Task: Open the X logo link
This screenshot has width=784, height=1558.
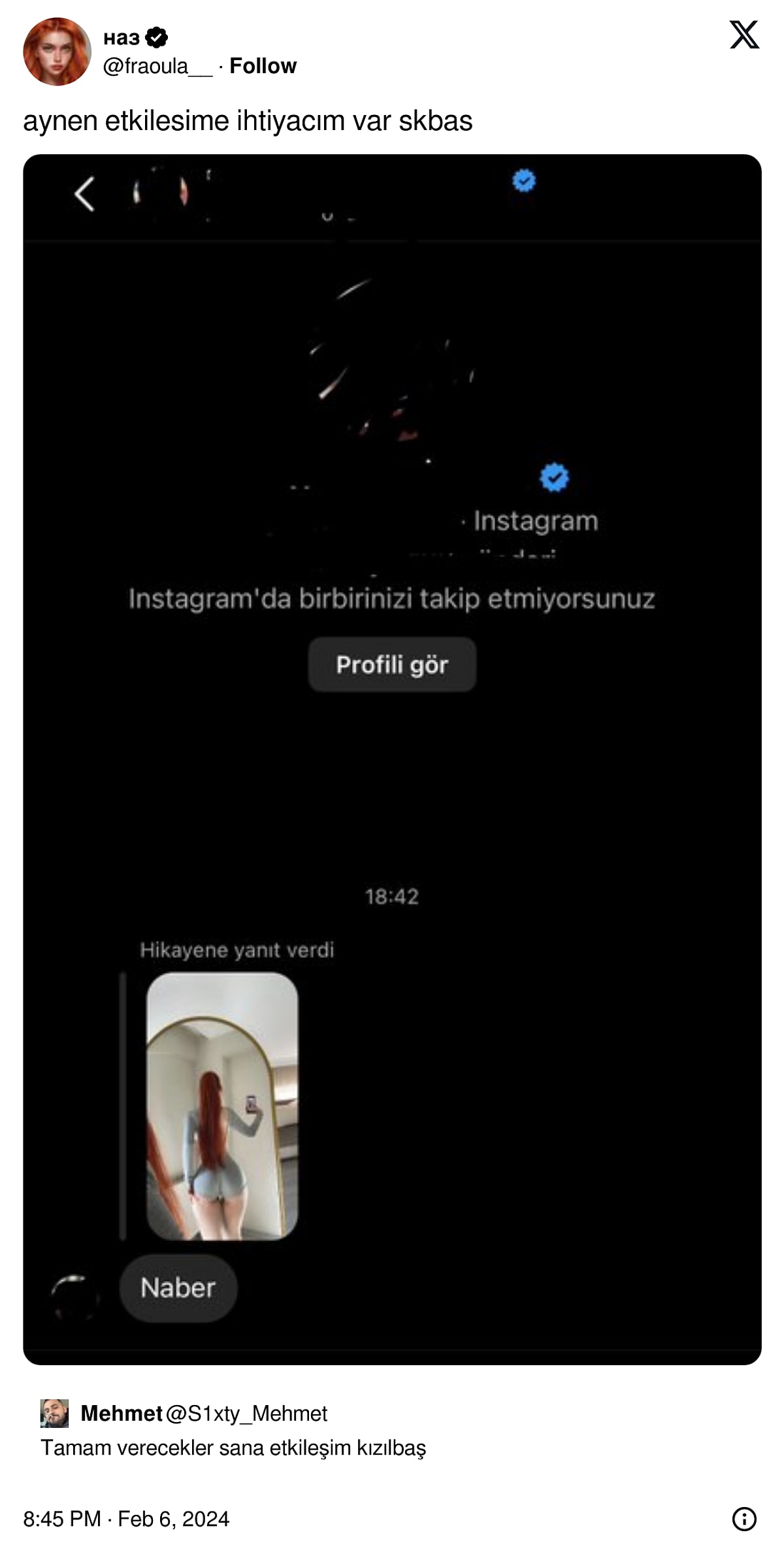Action: tap(744, 35)
